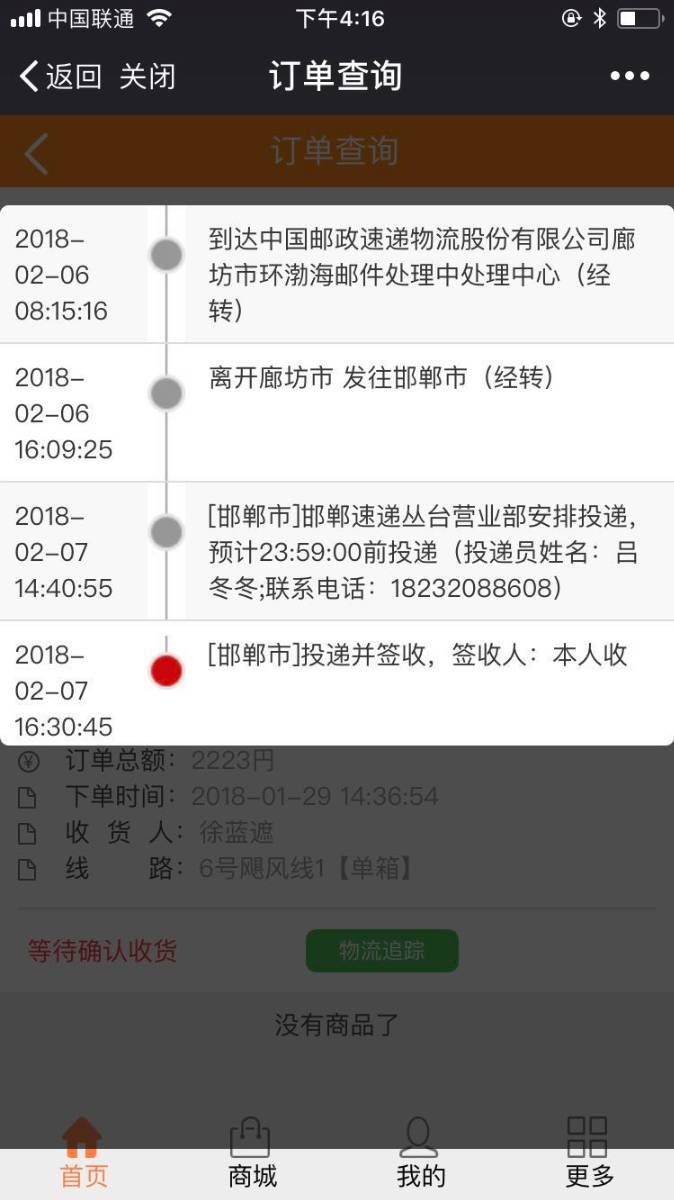674x1200 pixels.
Task: Tap the 物流追踪 button
Action: pyautogui.click(x=382, y=951)
